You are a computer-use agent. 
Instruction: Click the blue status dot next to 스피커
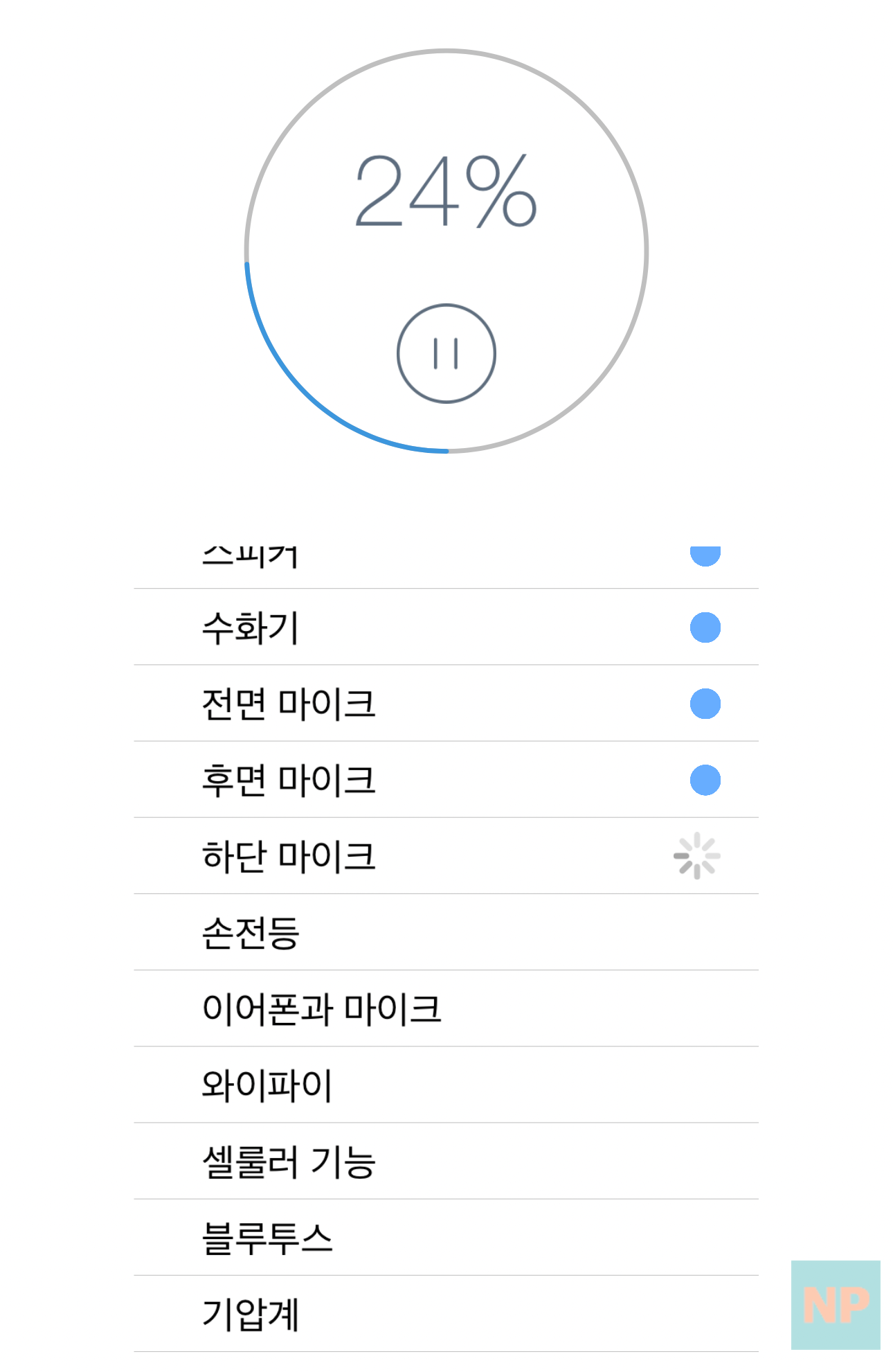coord(704,554)
